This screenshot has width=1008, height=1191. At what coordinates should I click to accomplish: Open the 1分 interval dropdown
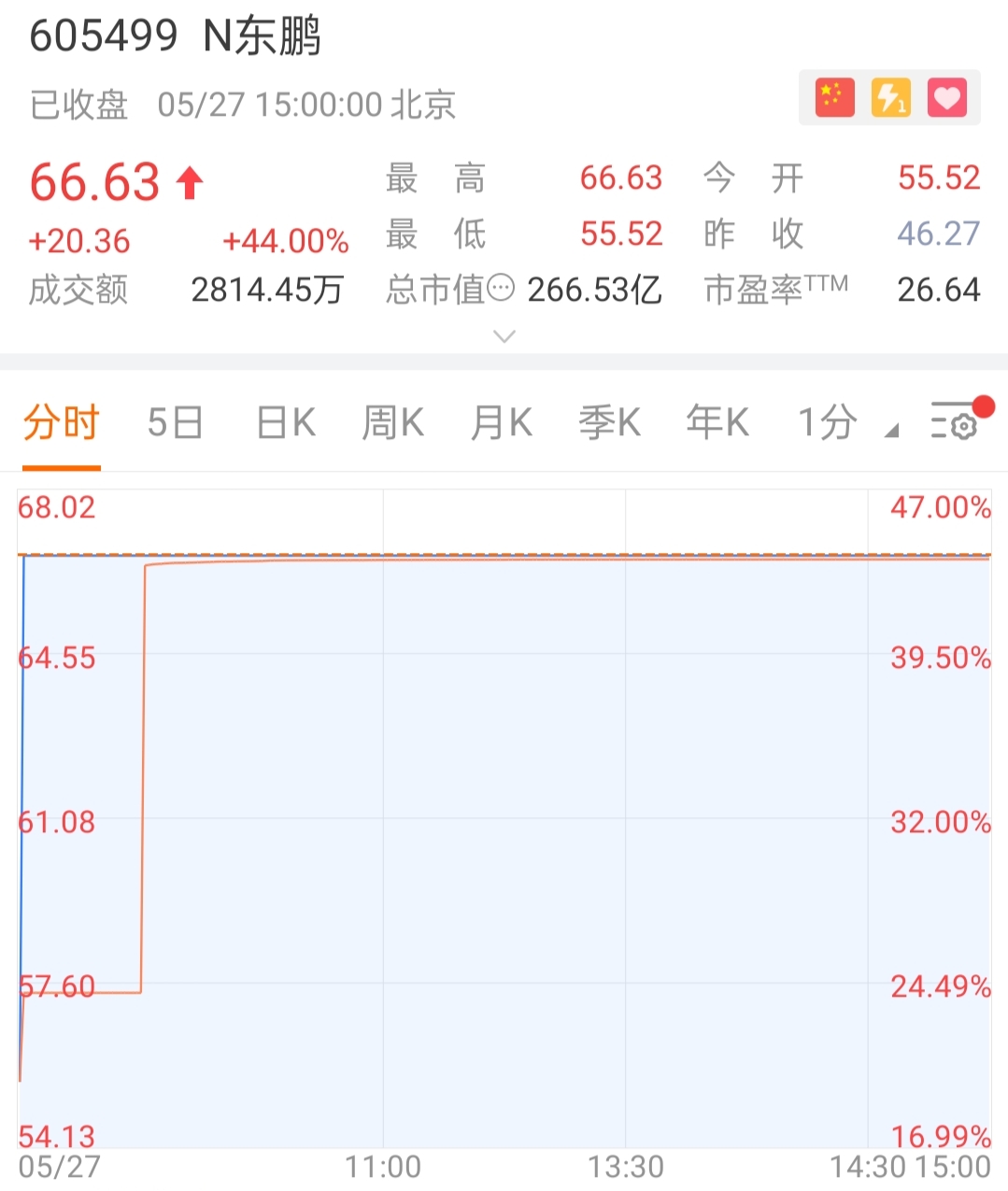pos(845,423)
